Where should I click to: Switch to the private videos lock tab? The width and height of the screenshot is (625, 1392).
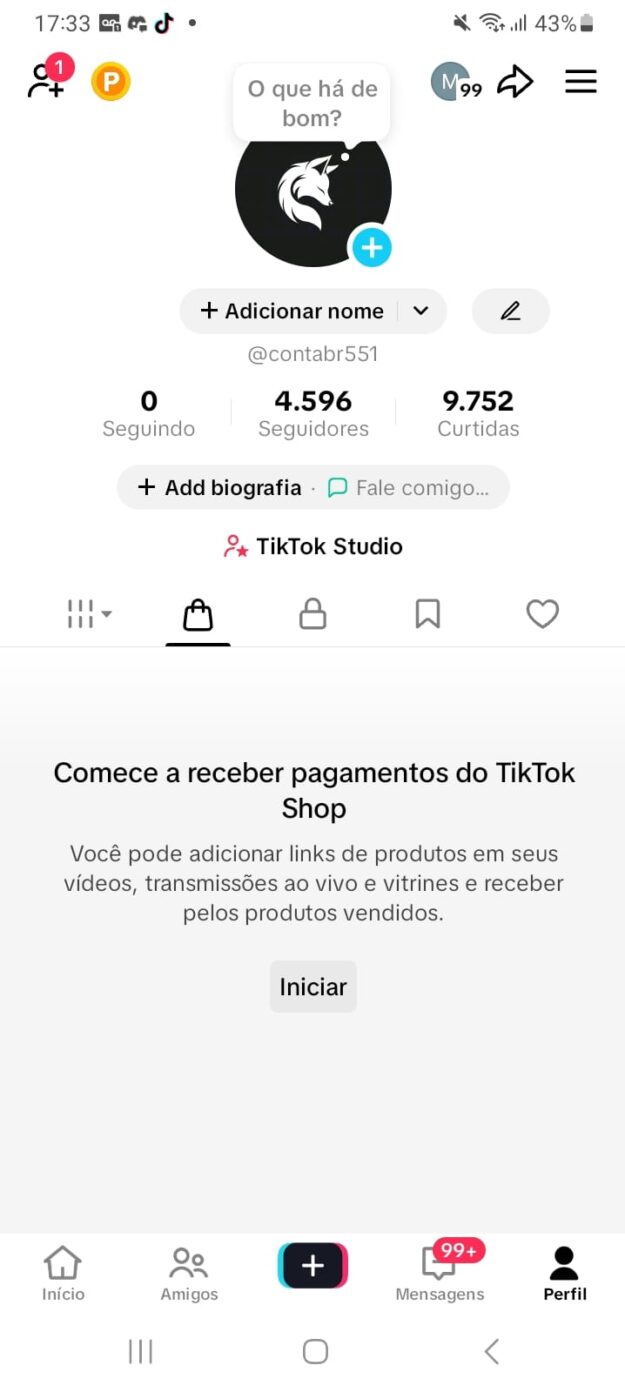point(313,614)
